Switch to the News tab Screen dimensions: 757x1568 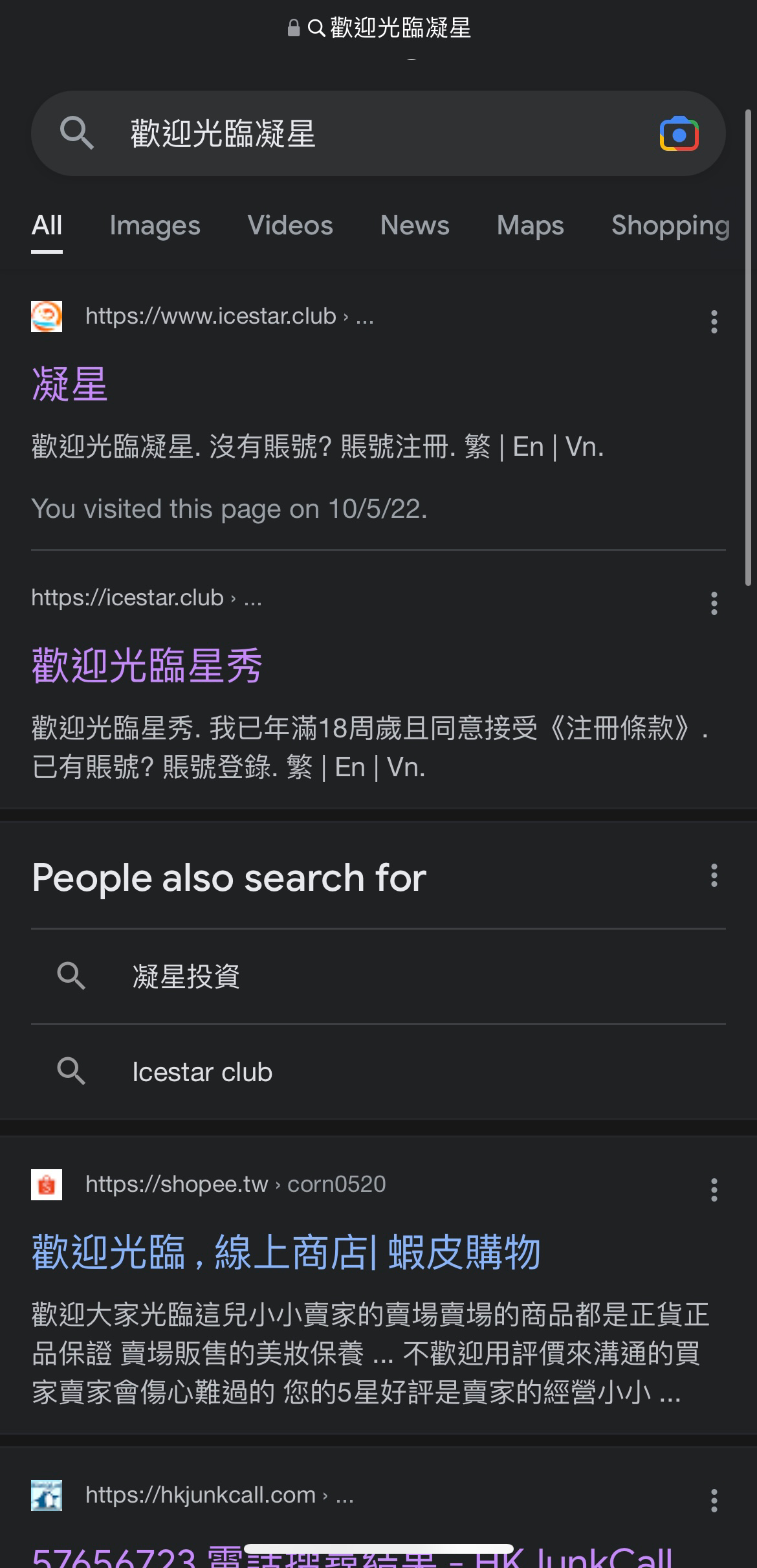(415, 225)
